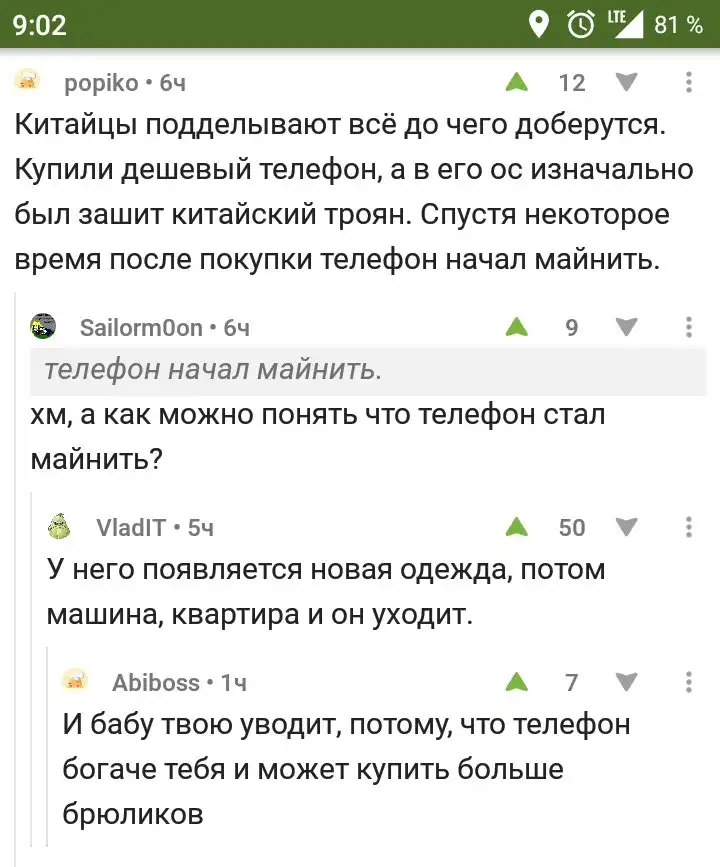The image size is (720, 867).
Task: Open overflow menu on Abiboss's comment
Action: (688, 683)
